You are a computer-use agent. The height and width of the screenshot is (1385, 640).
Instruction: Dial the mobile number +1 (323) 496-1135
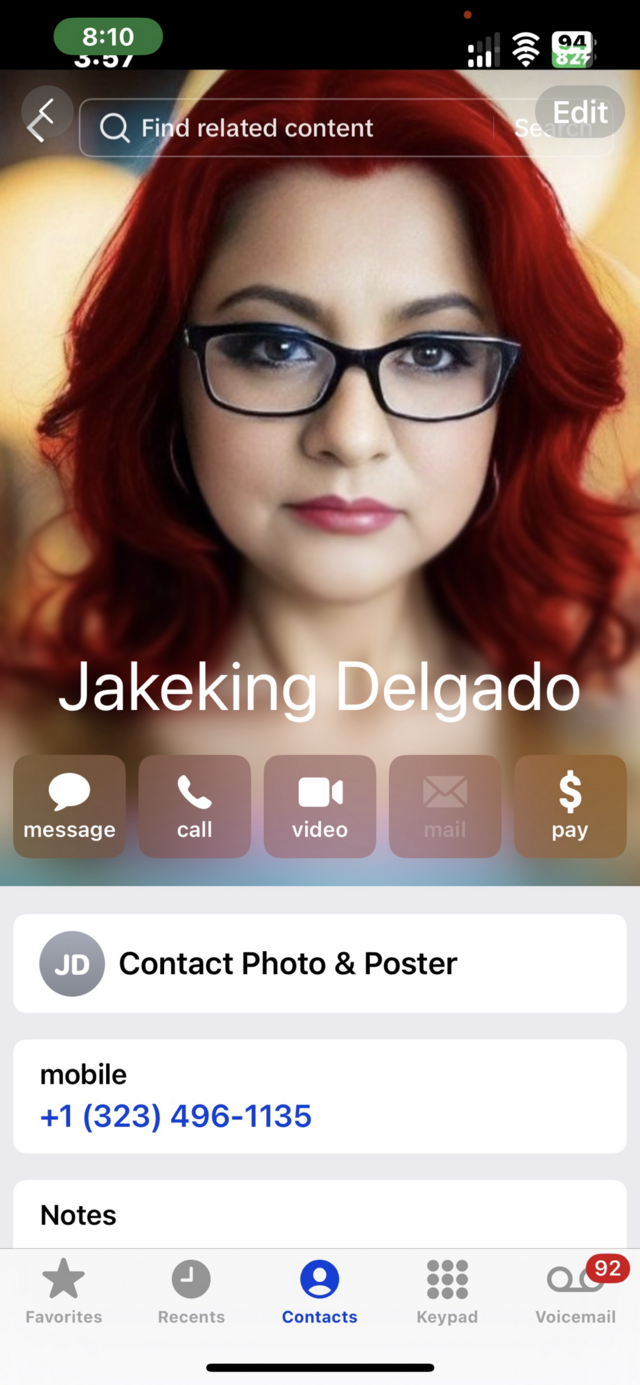(176, 1116)
